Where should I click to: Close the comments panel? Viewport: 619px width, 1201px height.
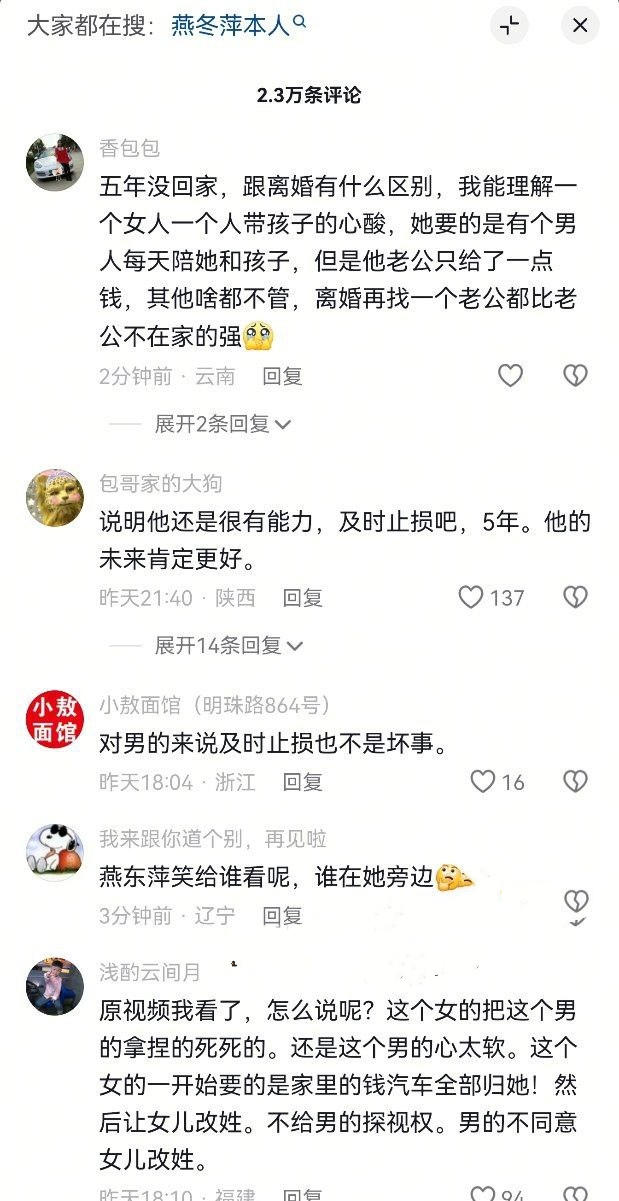[580, 26]
